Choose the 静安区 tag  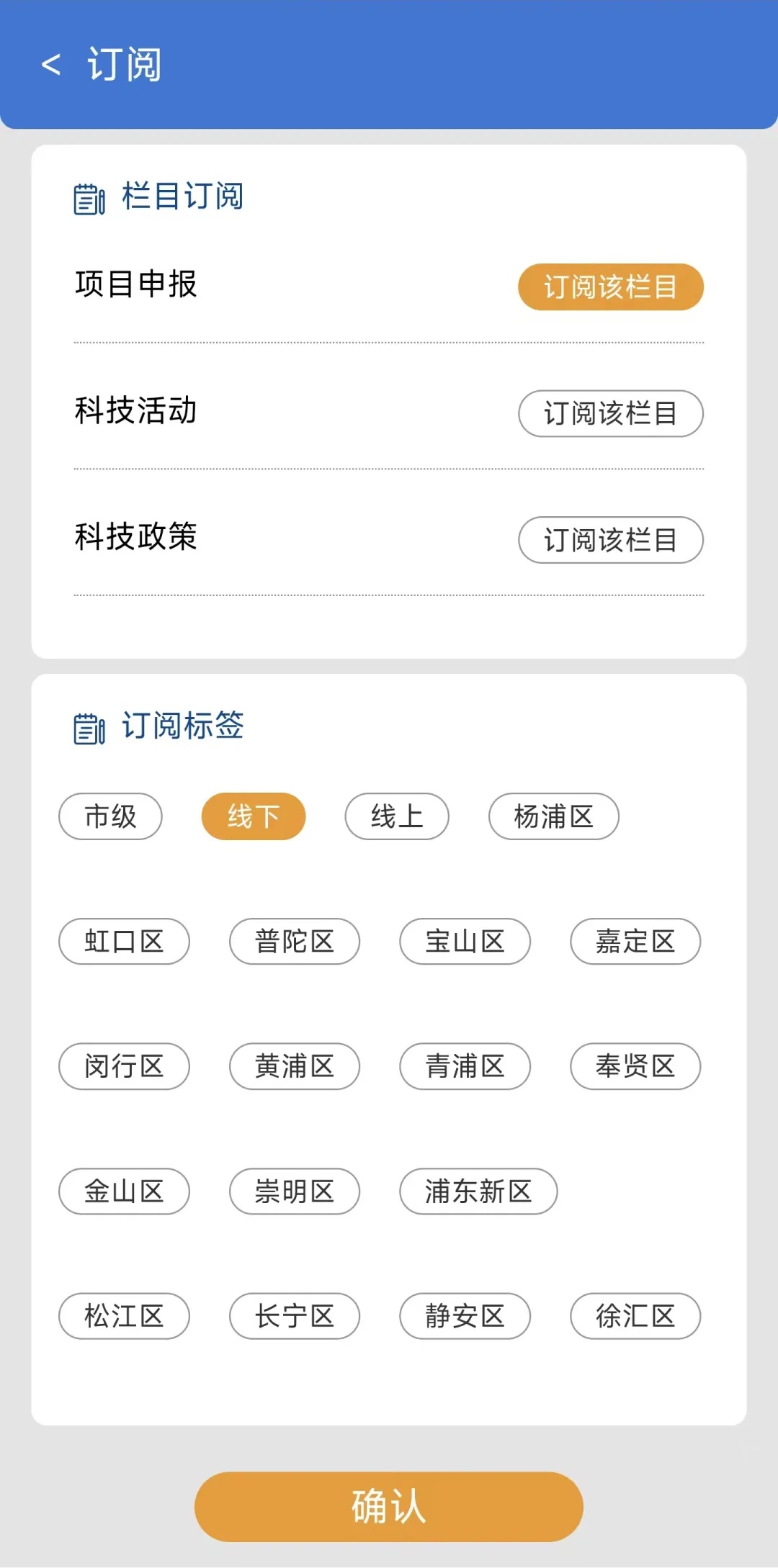465,1316
